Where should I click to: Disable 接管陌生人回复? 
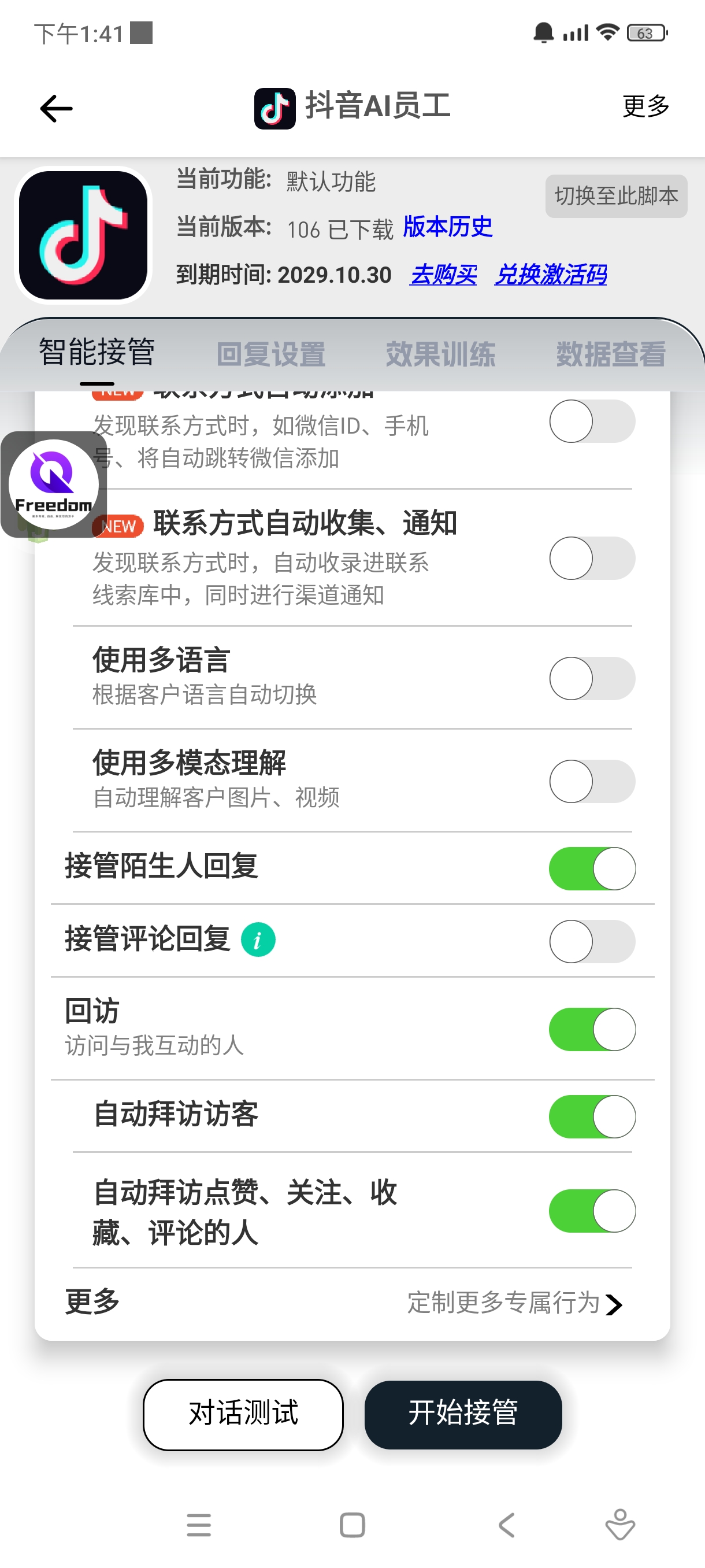(591, 868)
